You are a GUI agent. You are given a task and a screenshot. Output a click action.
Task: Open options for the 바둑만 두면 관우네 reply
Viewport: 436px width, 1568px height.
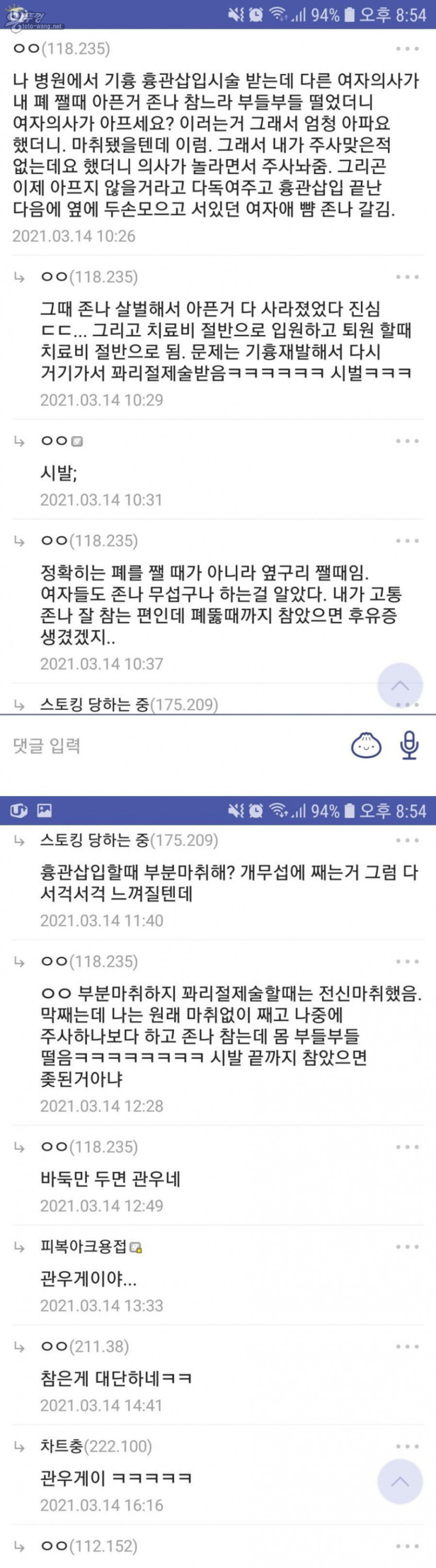point(407,1147)
